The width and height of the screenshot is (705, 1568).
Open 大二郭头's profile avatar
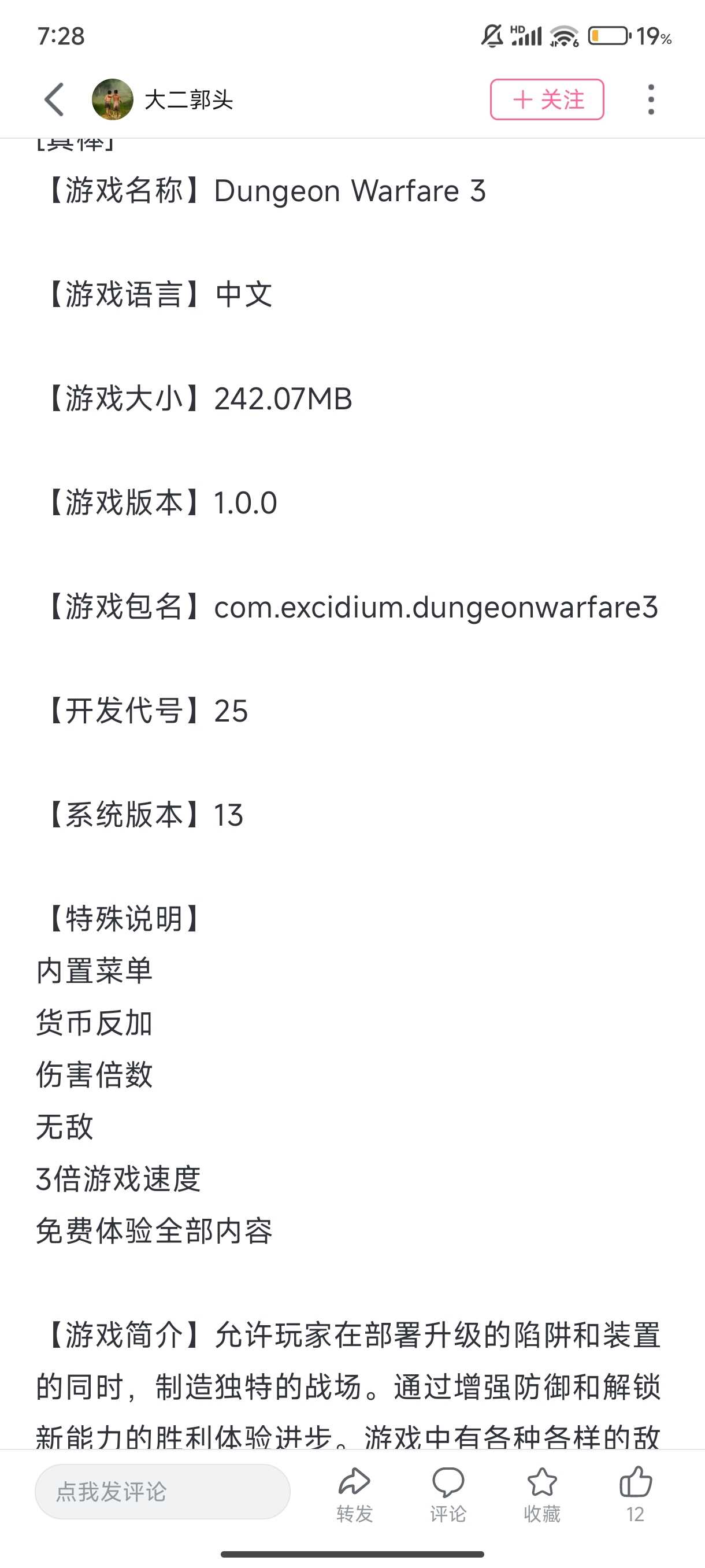coord(113,99)
